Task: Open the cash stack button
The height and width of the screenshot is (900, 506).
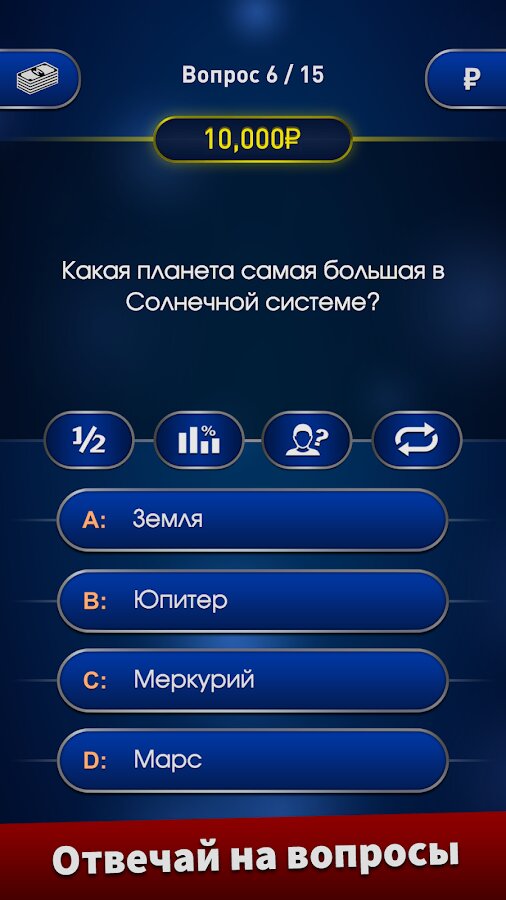Action: click(39, 79)
